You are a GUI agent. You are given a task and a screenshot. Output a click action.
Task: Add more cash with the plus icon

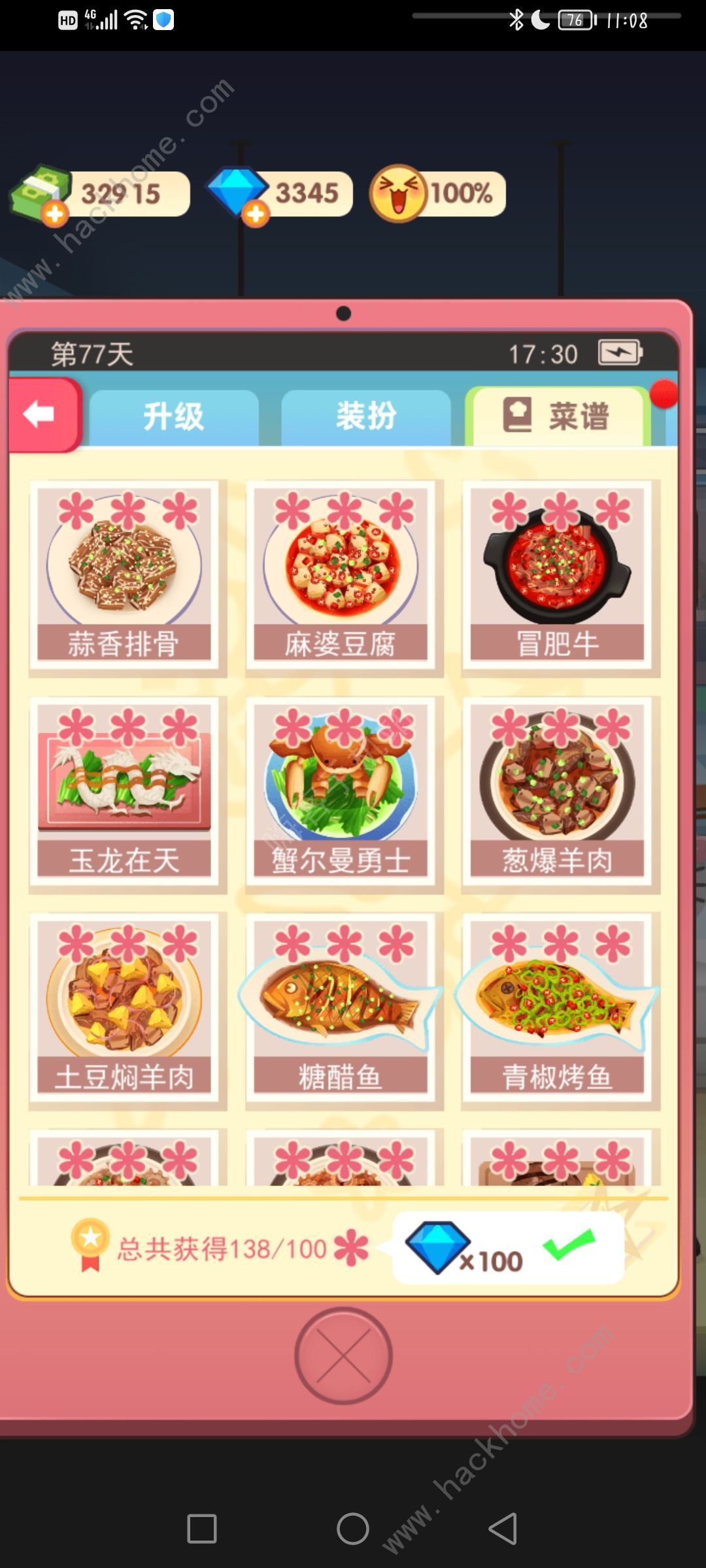point(55,213)
